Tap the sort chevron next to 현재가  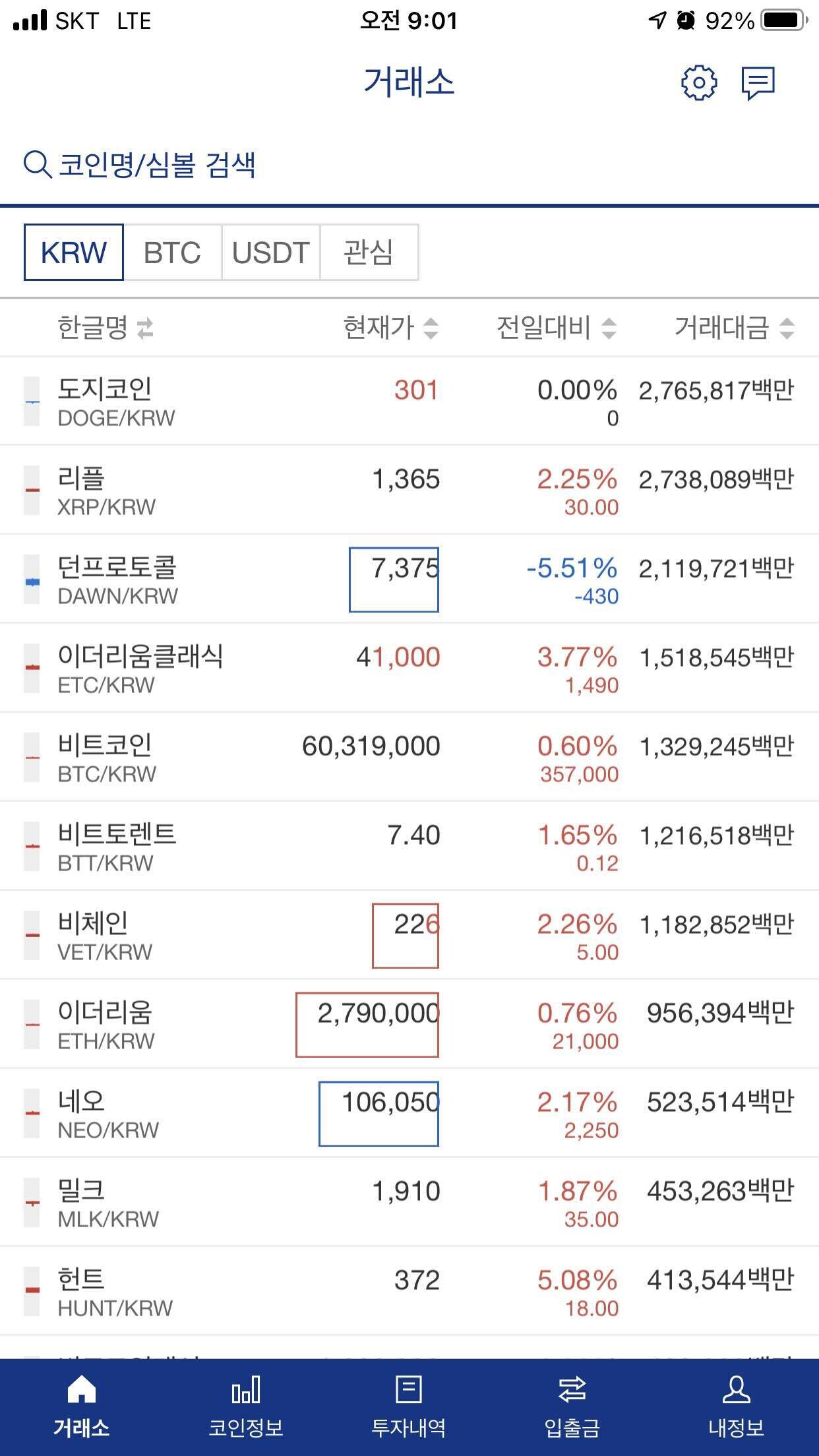tap(432, 328)
